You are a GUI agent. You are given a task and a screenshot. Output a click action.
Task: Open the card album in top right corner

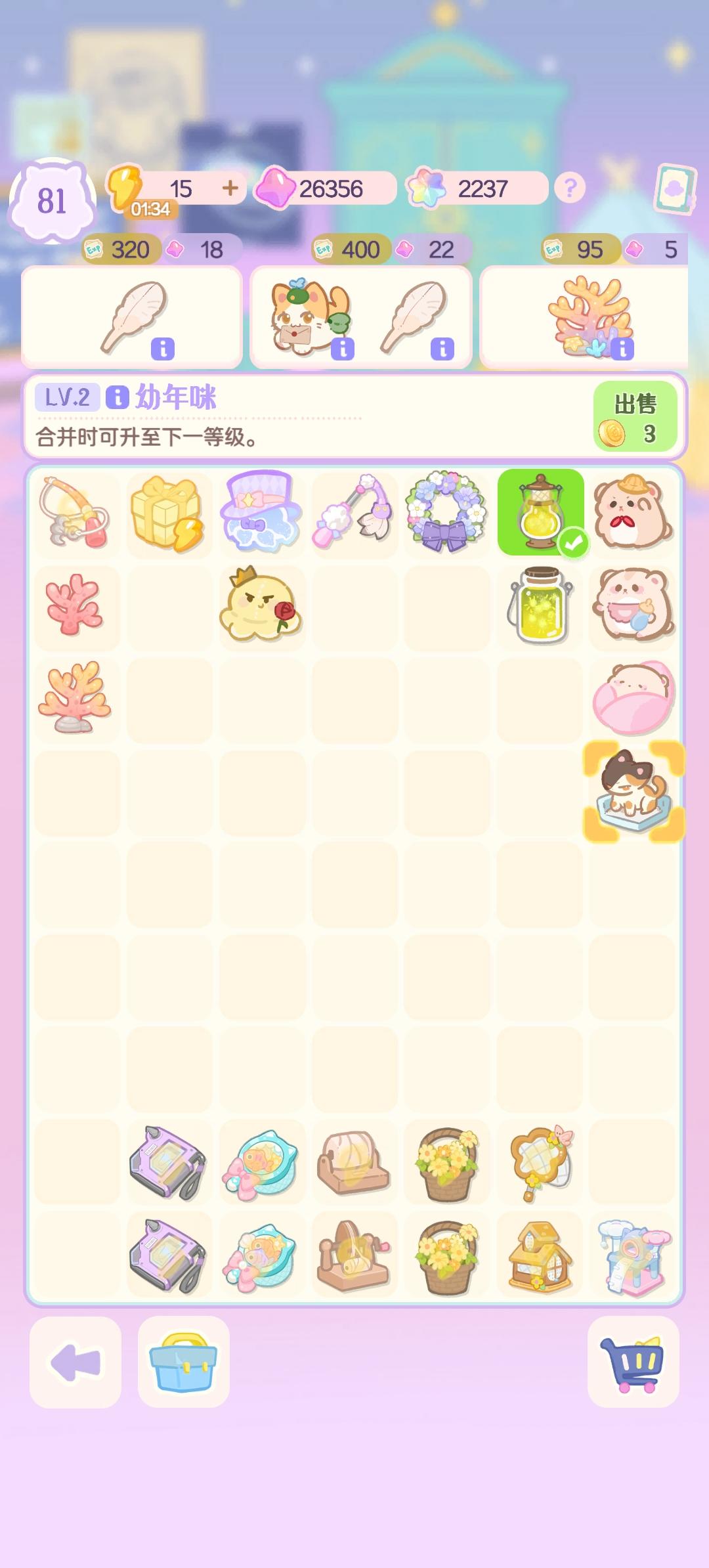click(671, 189)
